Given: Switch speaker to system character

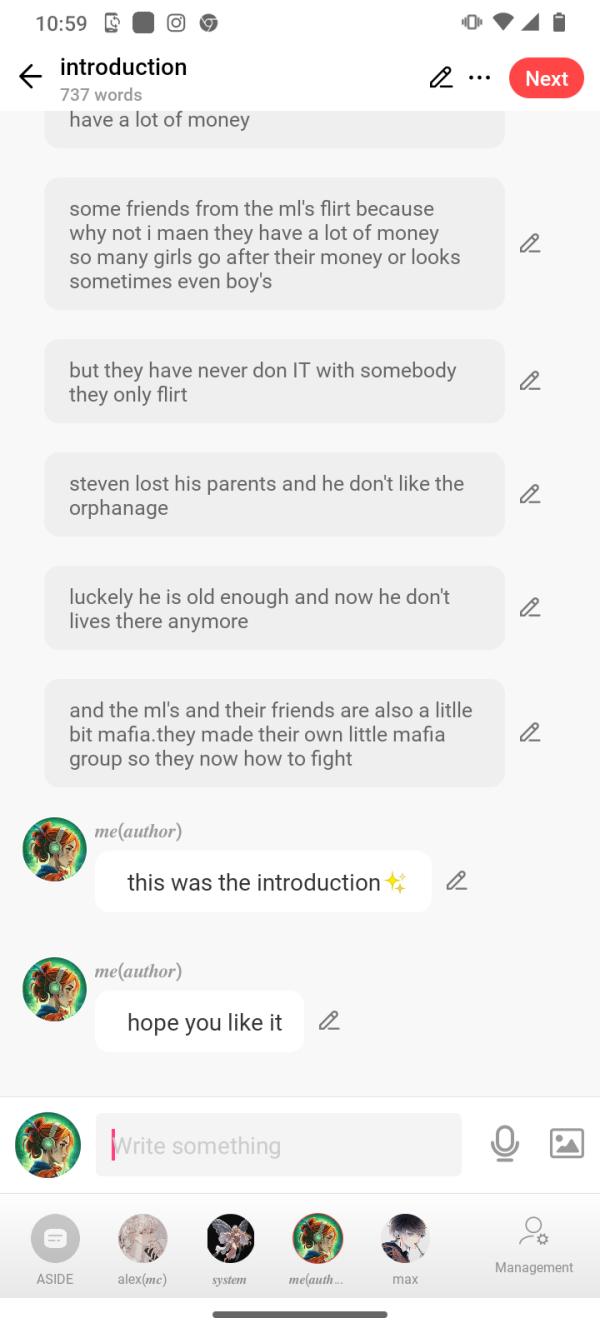Looking at the screenshot, I should pos(230,1248).
